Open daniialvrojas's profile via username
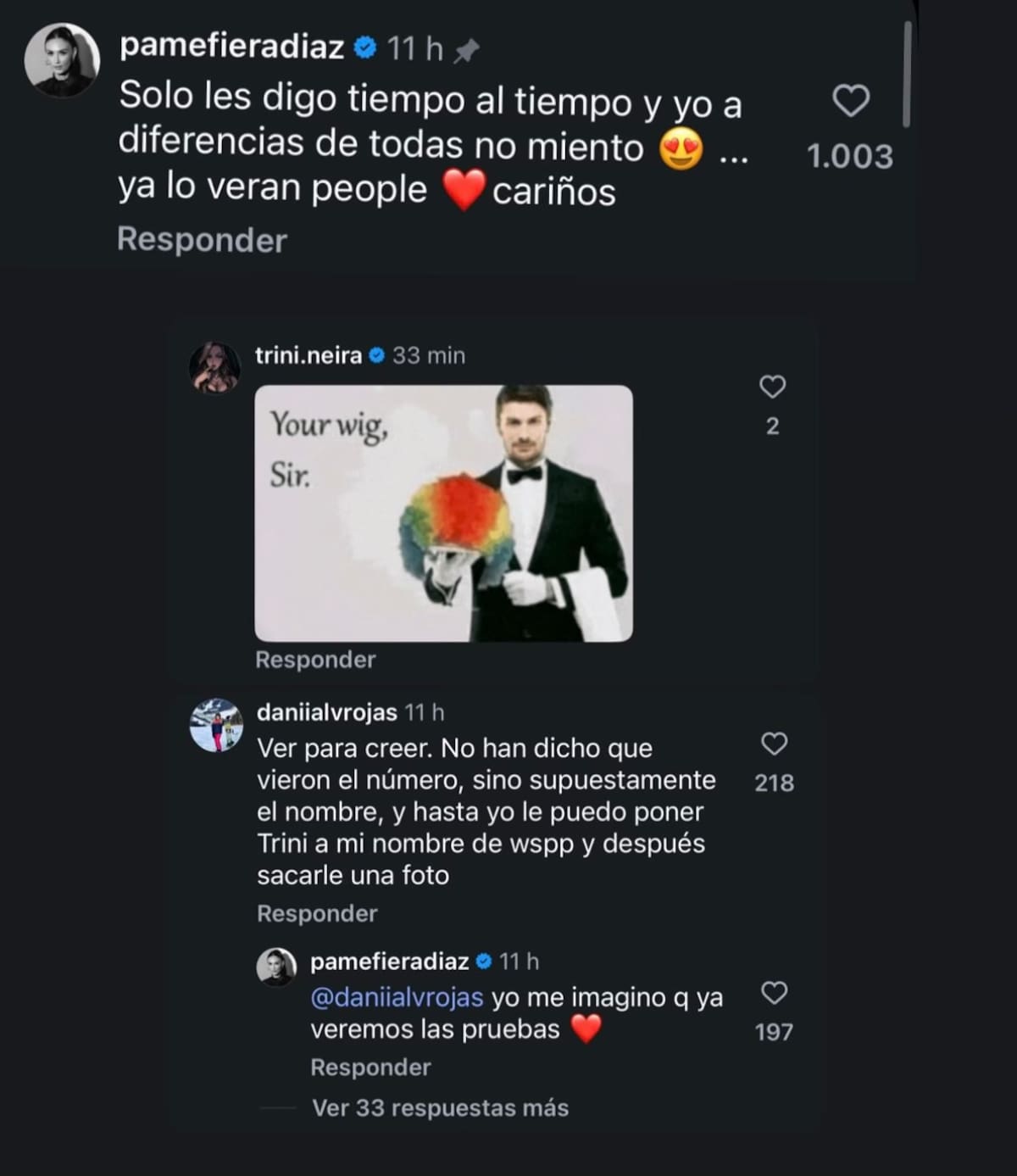The height and width of the screenshot is (1176, 1017). (x=325, y=713)
